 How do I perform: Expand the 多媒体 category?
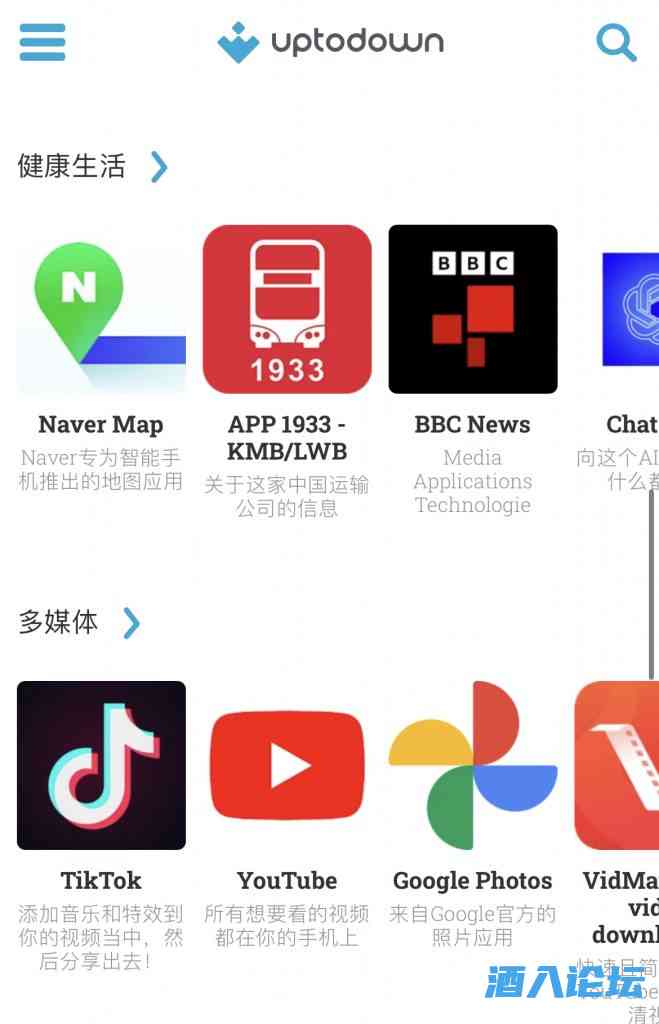click(x=131, y=623)
